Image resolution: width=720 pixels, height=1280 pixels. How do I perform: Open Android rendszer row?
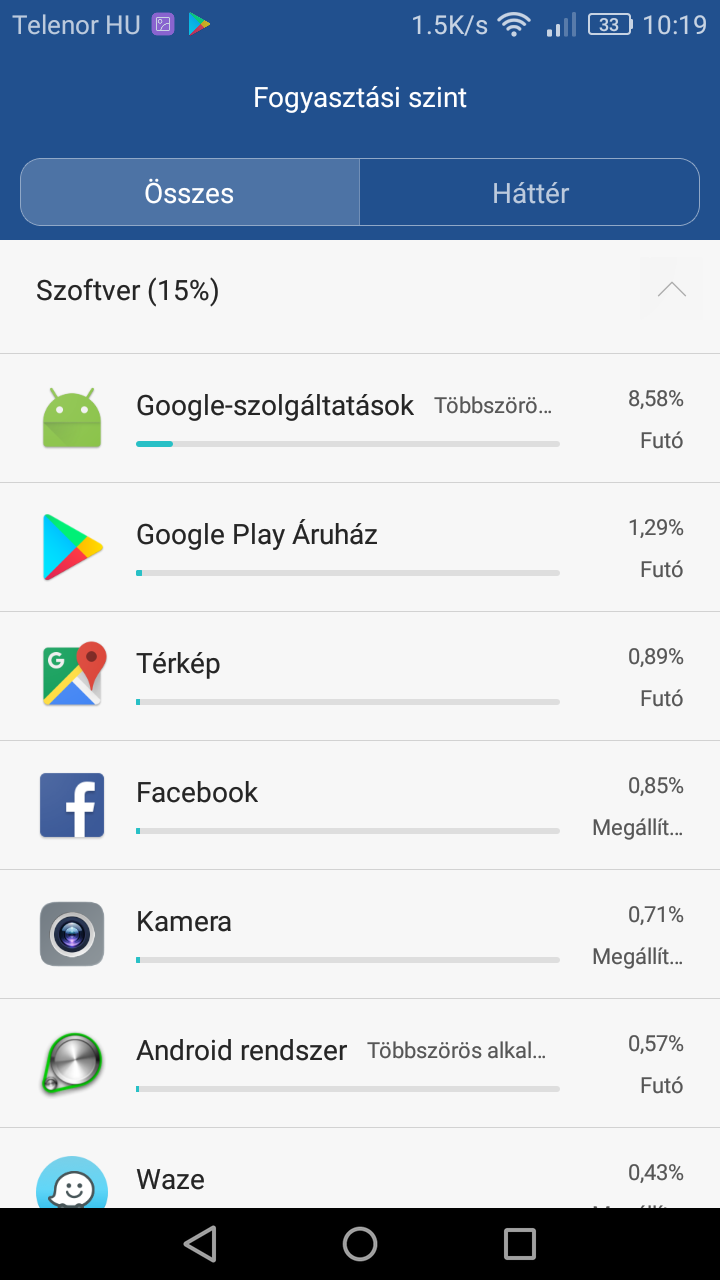tap(360, 1063)
